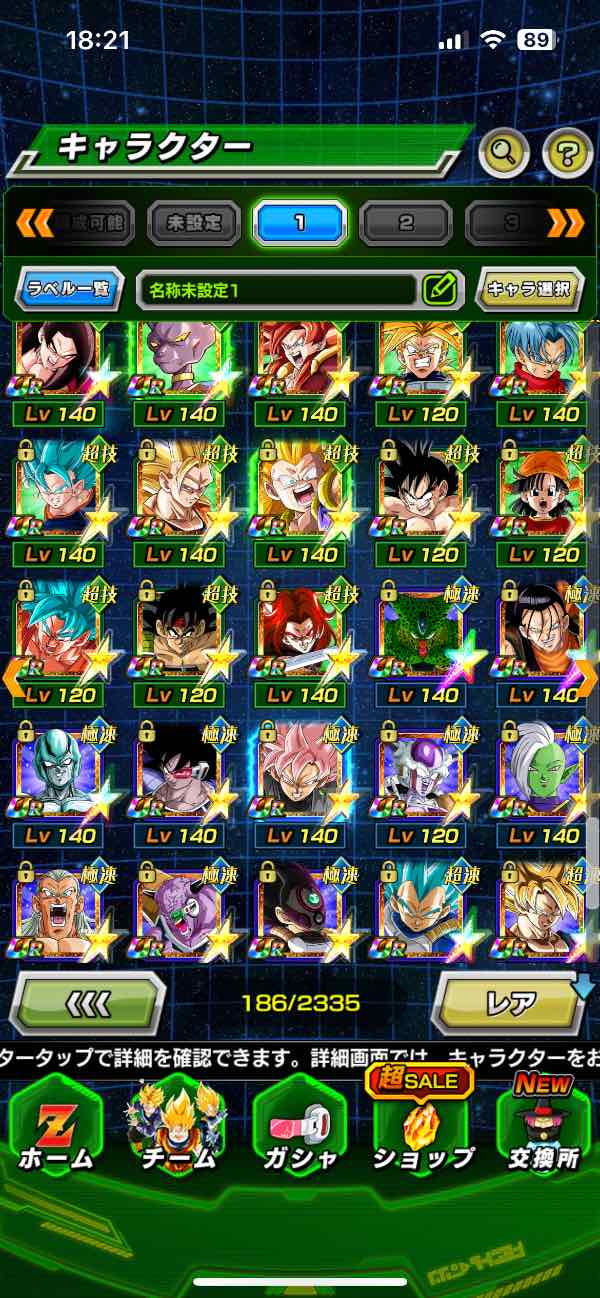
Task: Open the character search magnifier
Action: coord(504,153)
